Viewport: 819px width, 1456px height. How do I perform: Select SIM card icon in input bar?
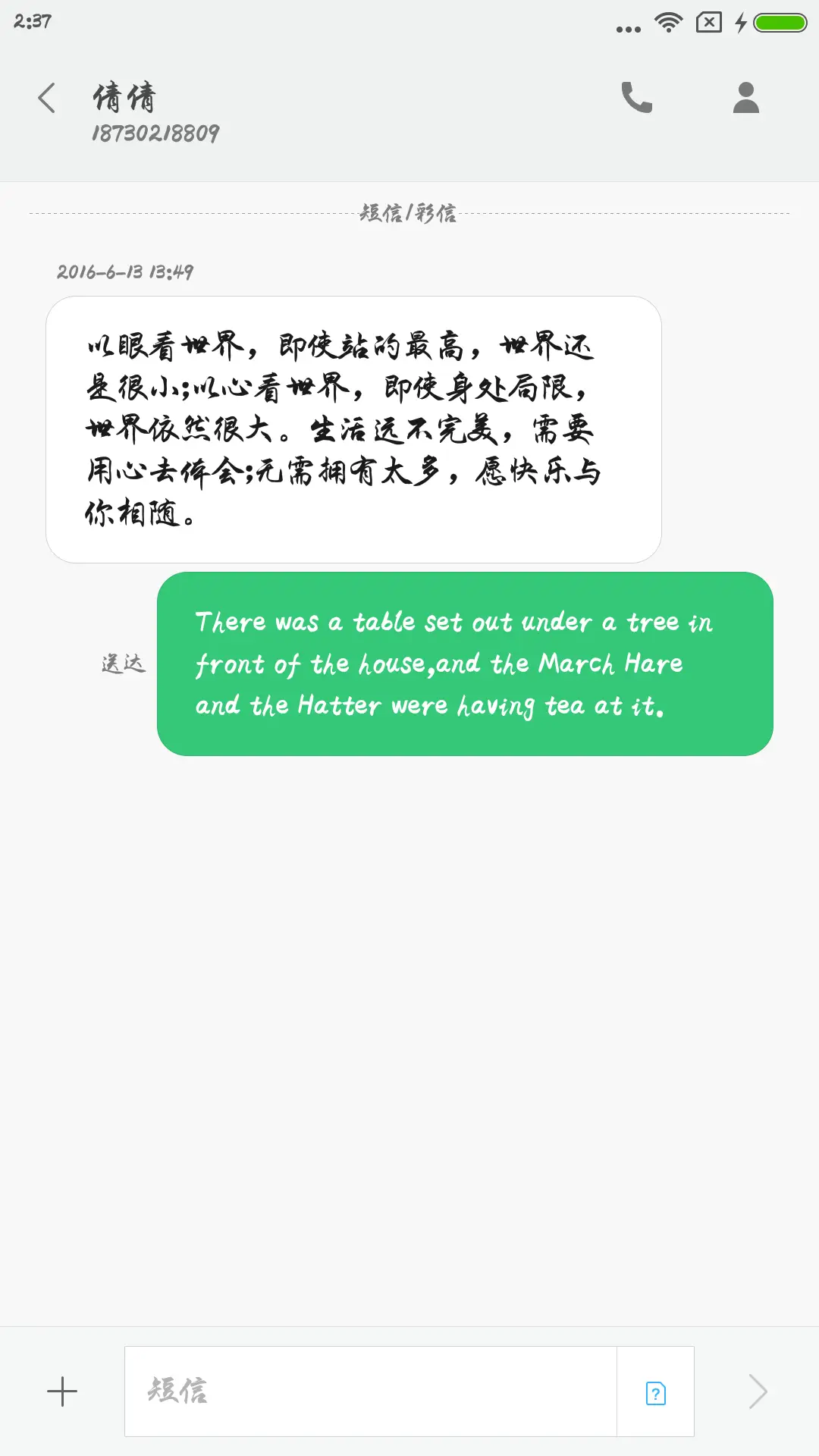pos(657,1392)
